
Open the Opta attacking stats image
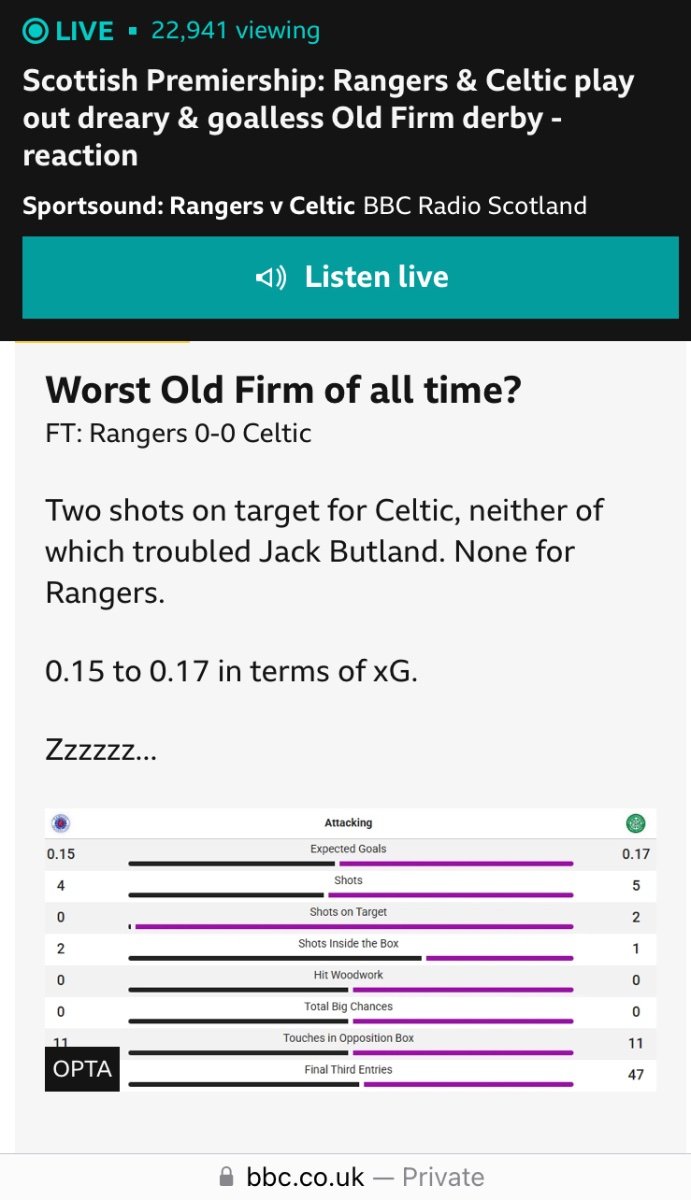pos(350,949)
